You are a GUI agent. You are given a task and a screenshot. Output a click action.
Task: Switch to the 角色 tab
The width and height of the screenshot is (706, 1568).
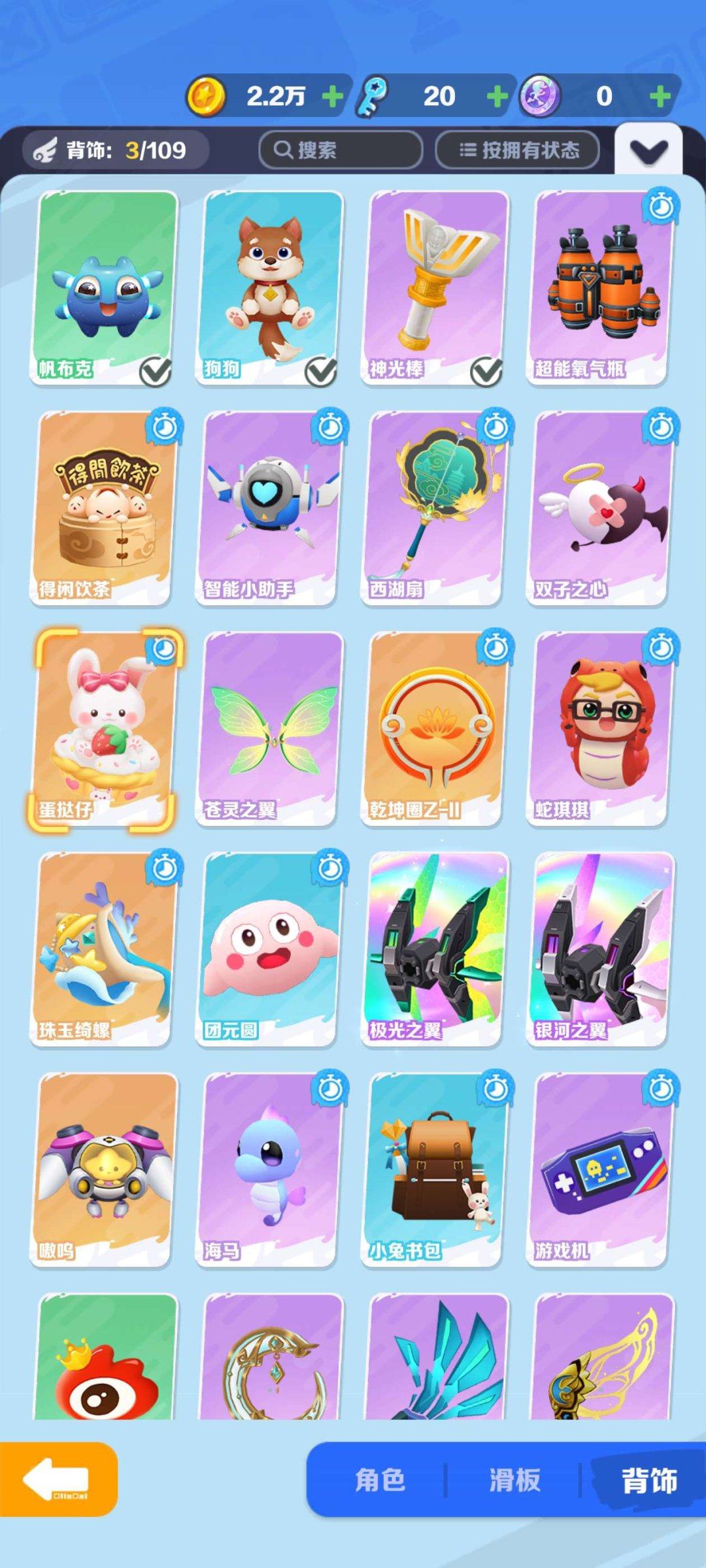tap(380, 1480)
